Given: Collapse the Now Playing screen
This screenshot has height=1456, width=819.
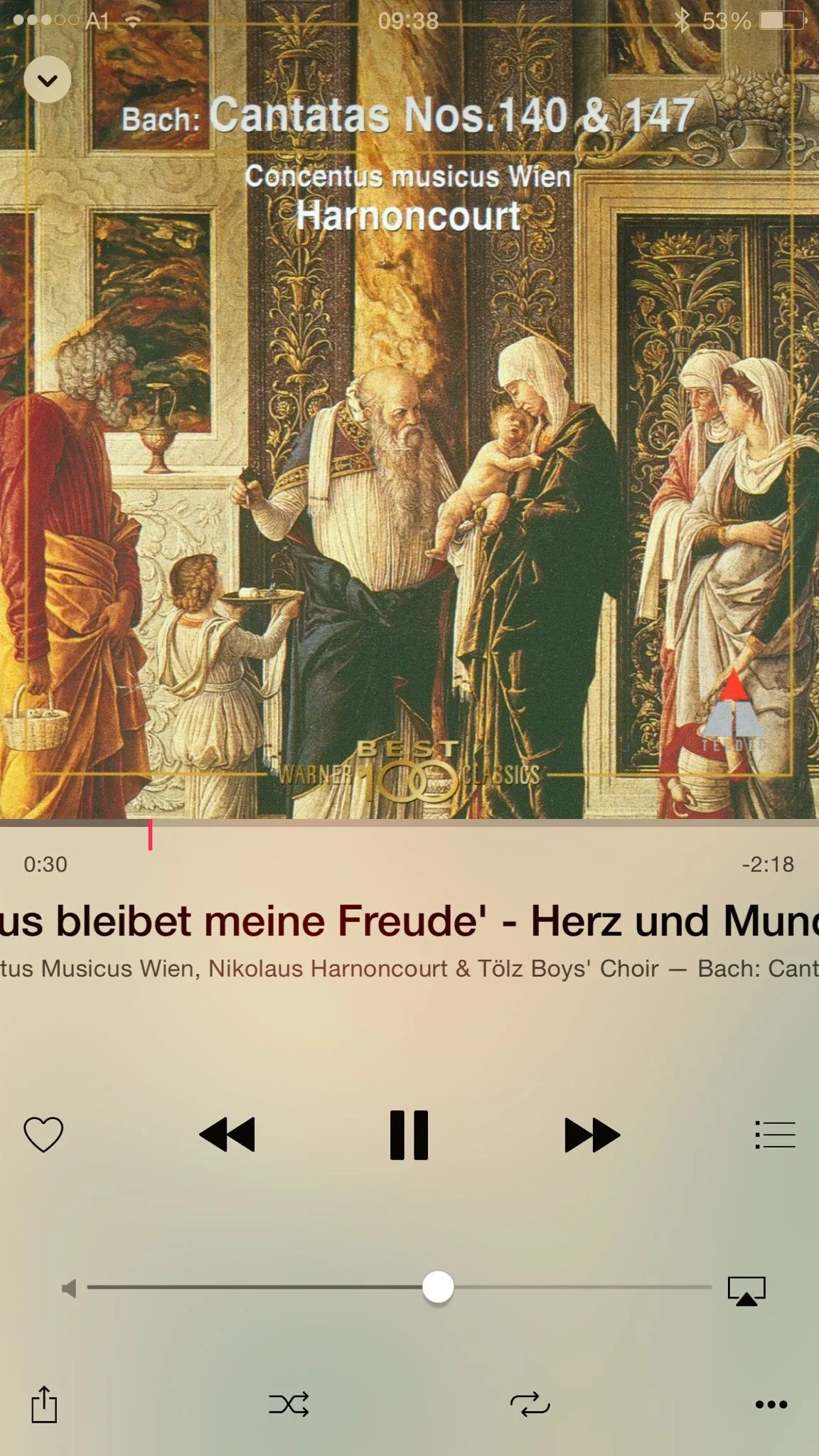Looking at the screenshot, I should pyautogui.click(x=47, y=80).
